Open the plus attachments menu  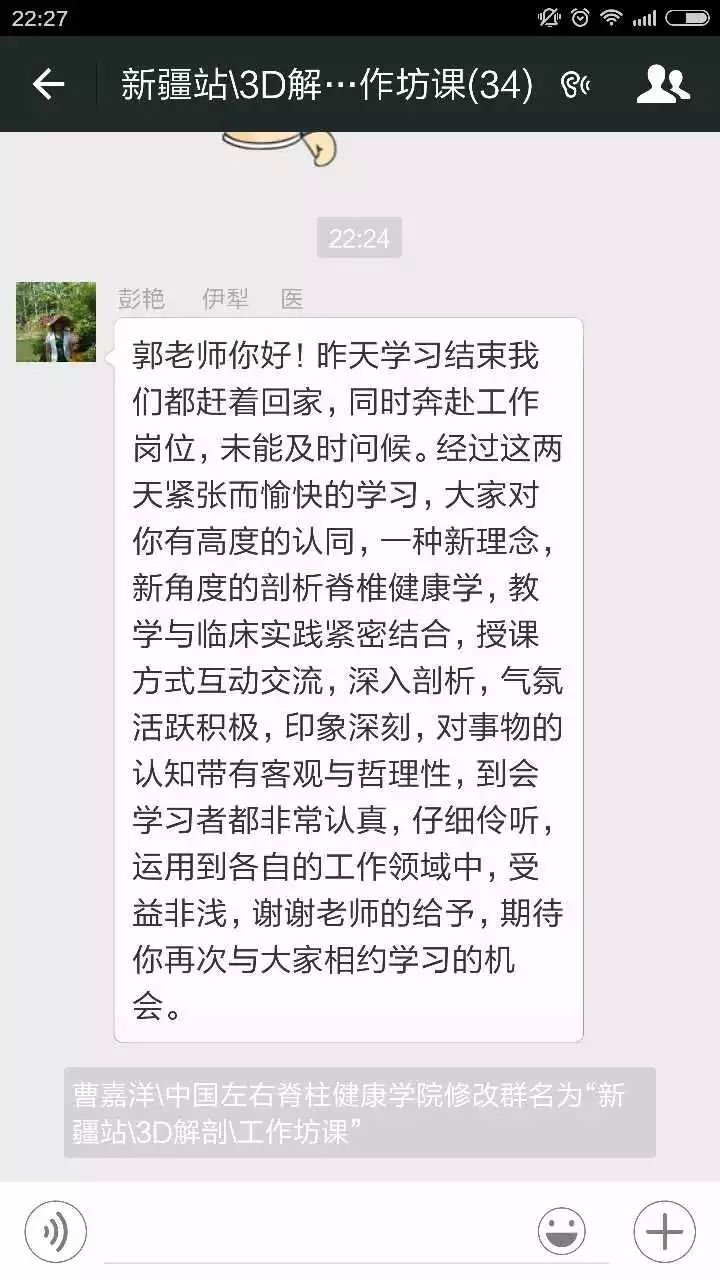(664, 1231)
